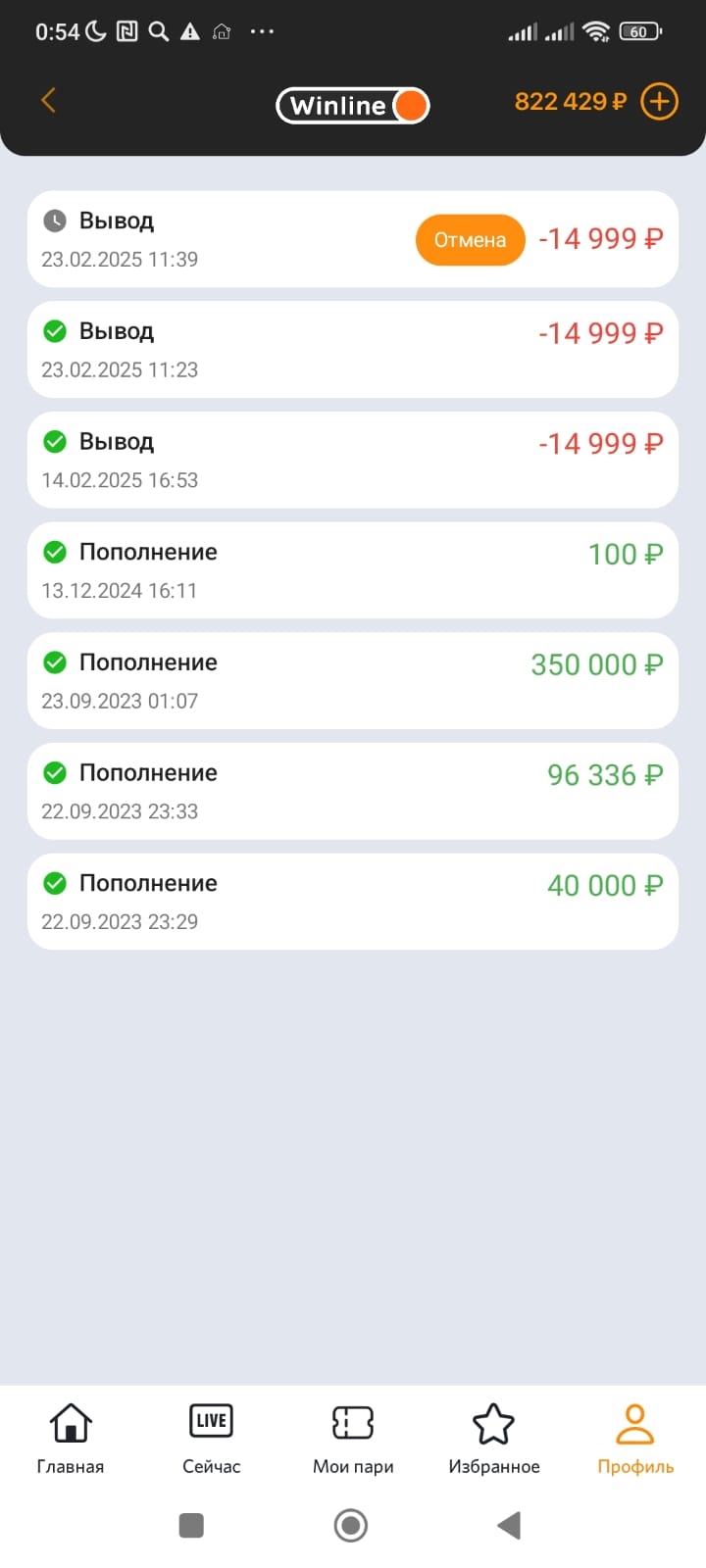Tap the plus icon to deposit funds
This screenshot has height=1568, width=706.
[x=659, y=101]
